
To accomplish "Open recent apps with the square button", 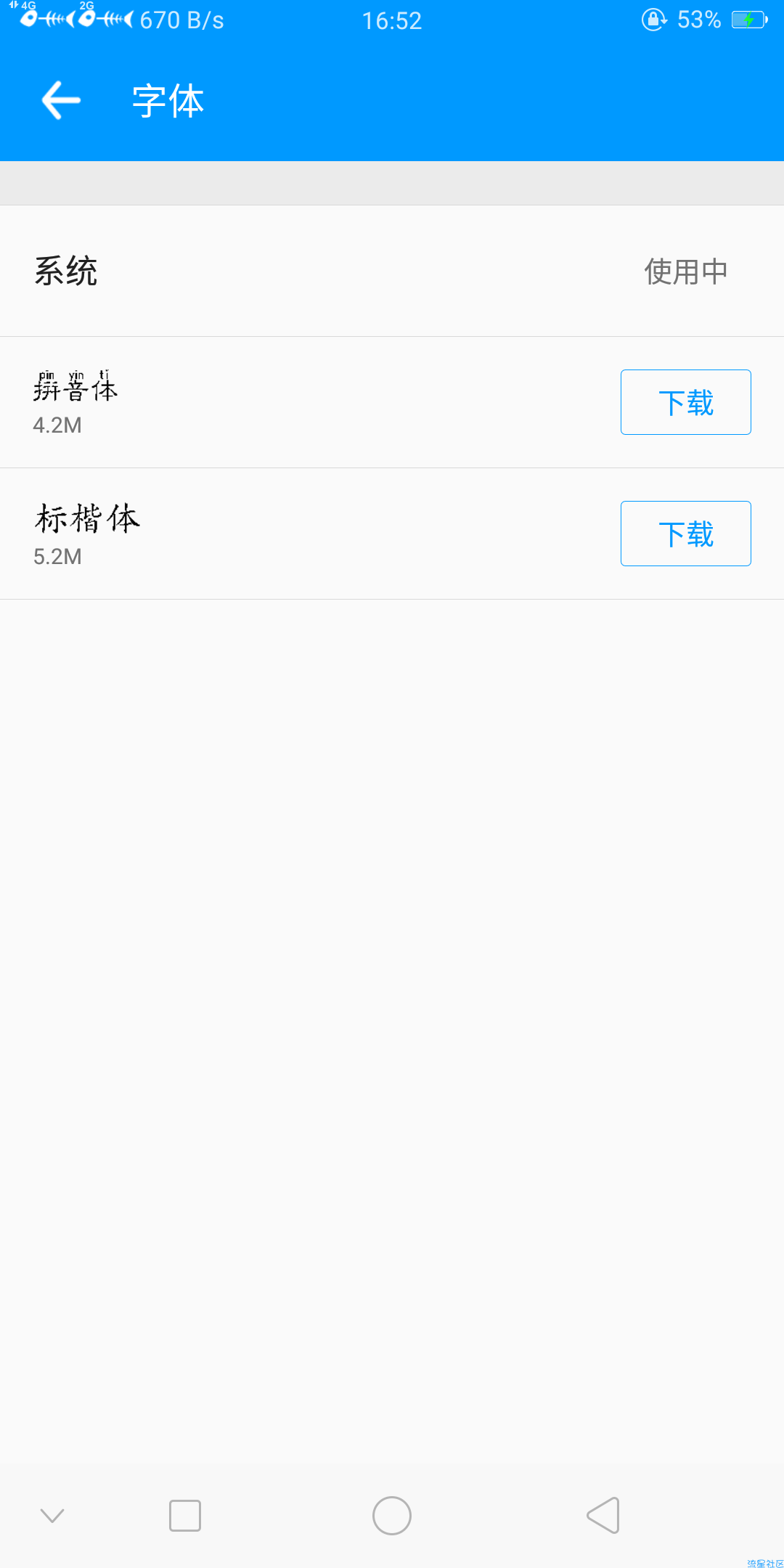I will tap(185, 1516).
